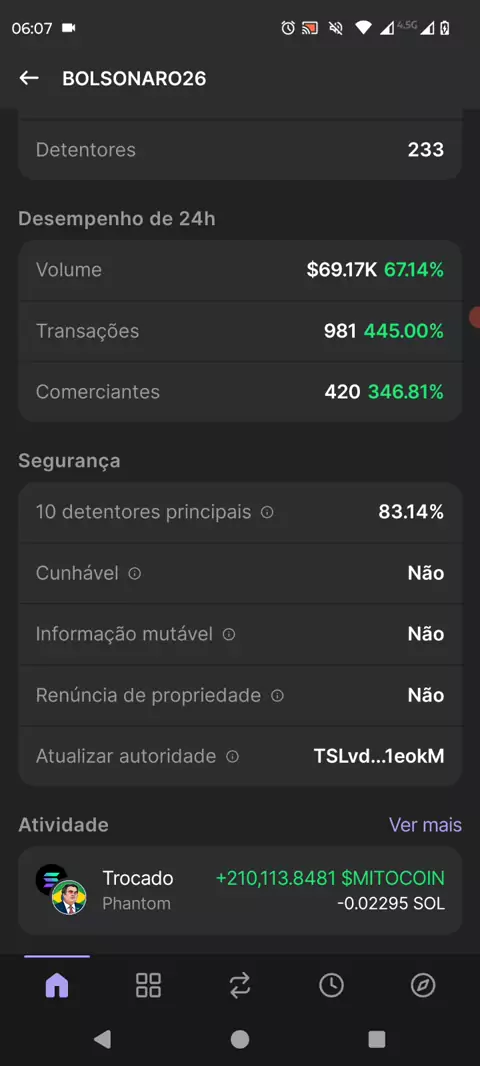Screen dimensions: 480x1066
Task: Show info about Cunhável
Action: click(x=135, y=573)
